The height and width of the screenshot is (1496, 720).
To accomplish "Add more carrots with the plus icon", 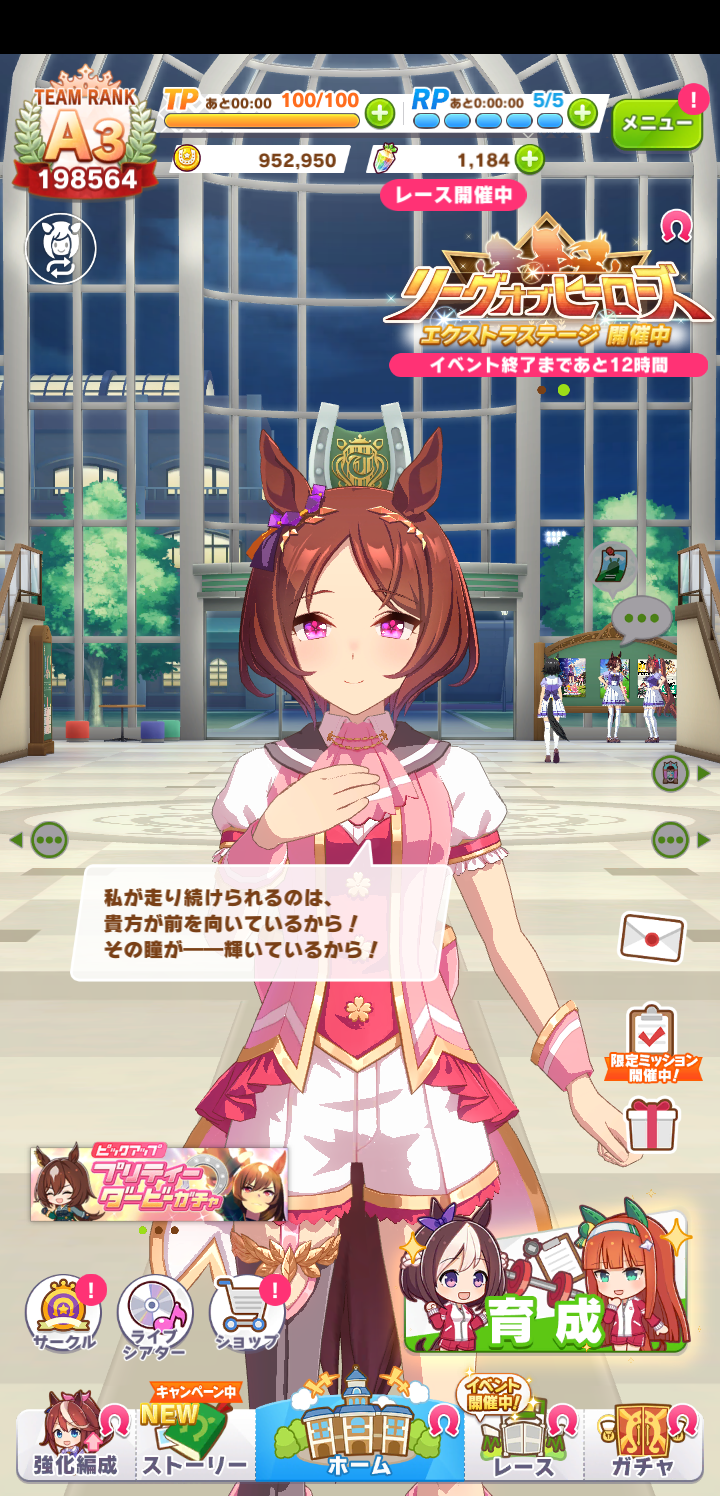I will coord(529,159).
